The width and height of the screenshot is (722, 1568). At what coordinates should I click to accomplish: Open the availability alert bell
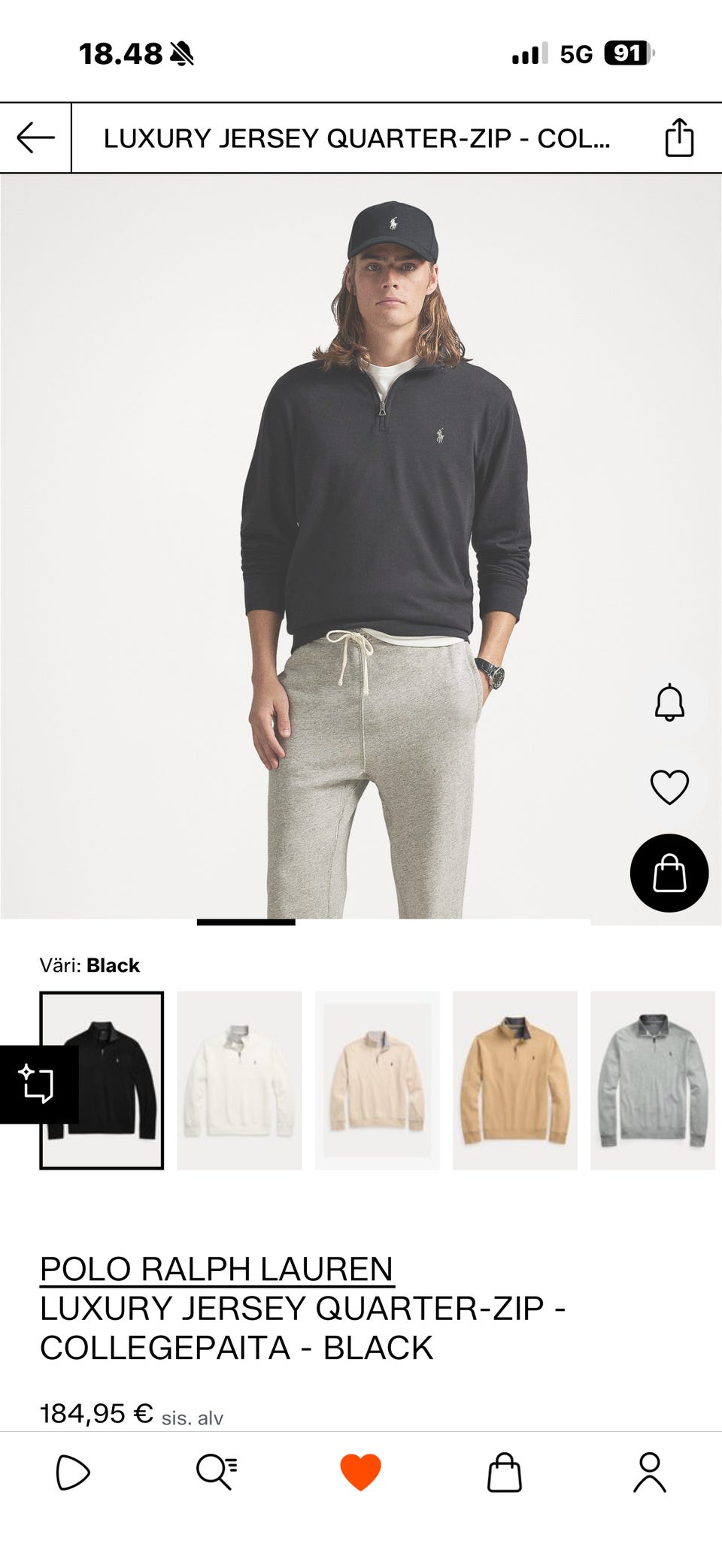(x=669, y=703)
